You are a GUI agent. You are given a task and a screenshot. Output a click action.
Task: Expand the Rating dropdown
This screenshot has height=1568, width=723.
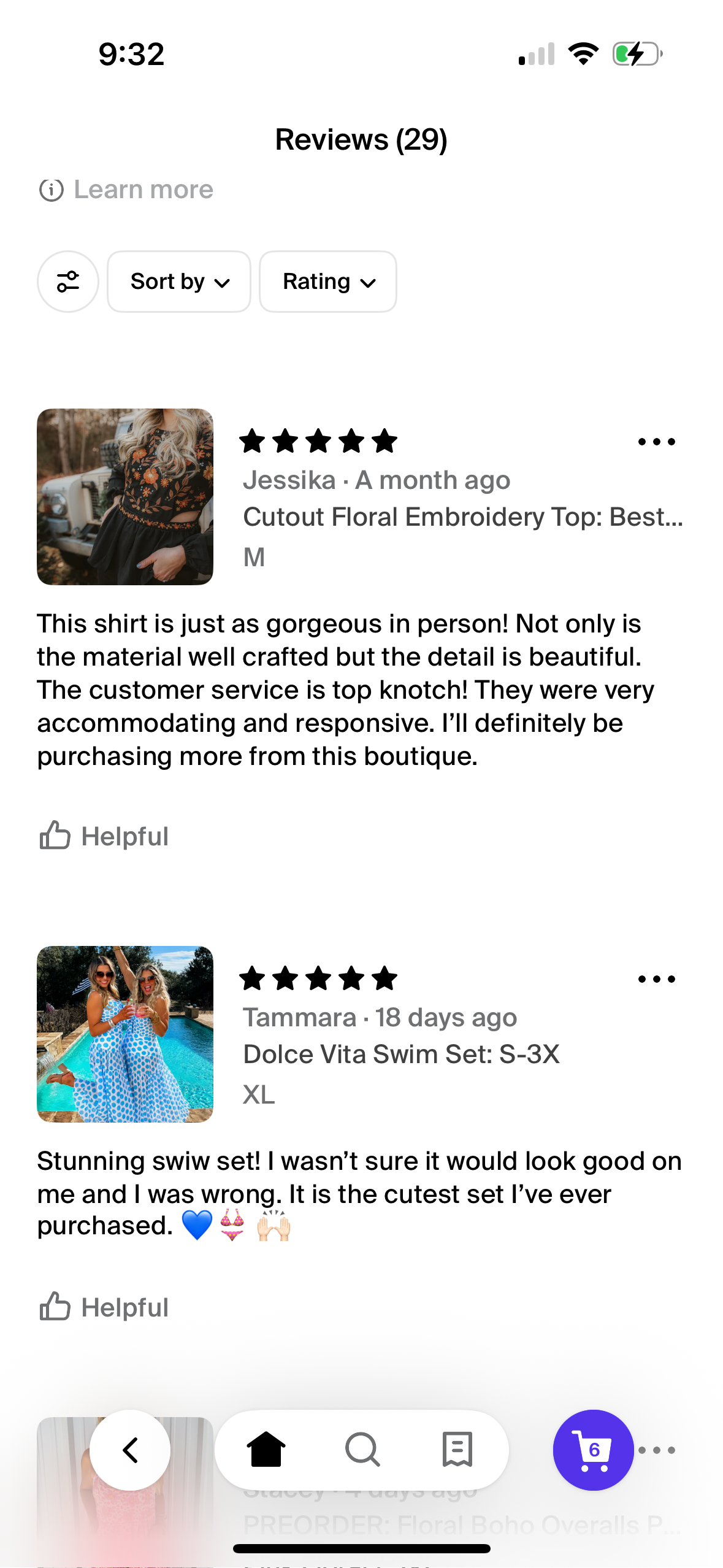coord(327,282)
